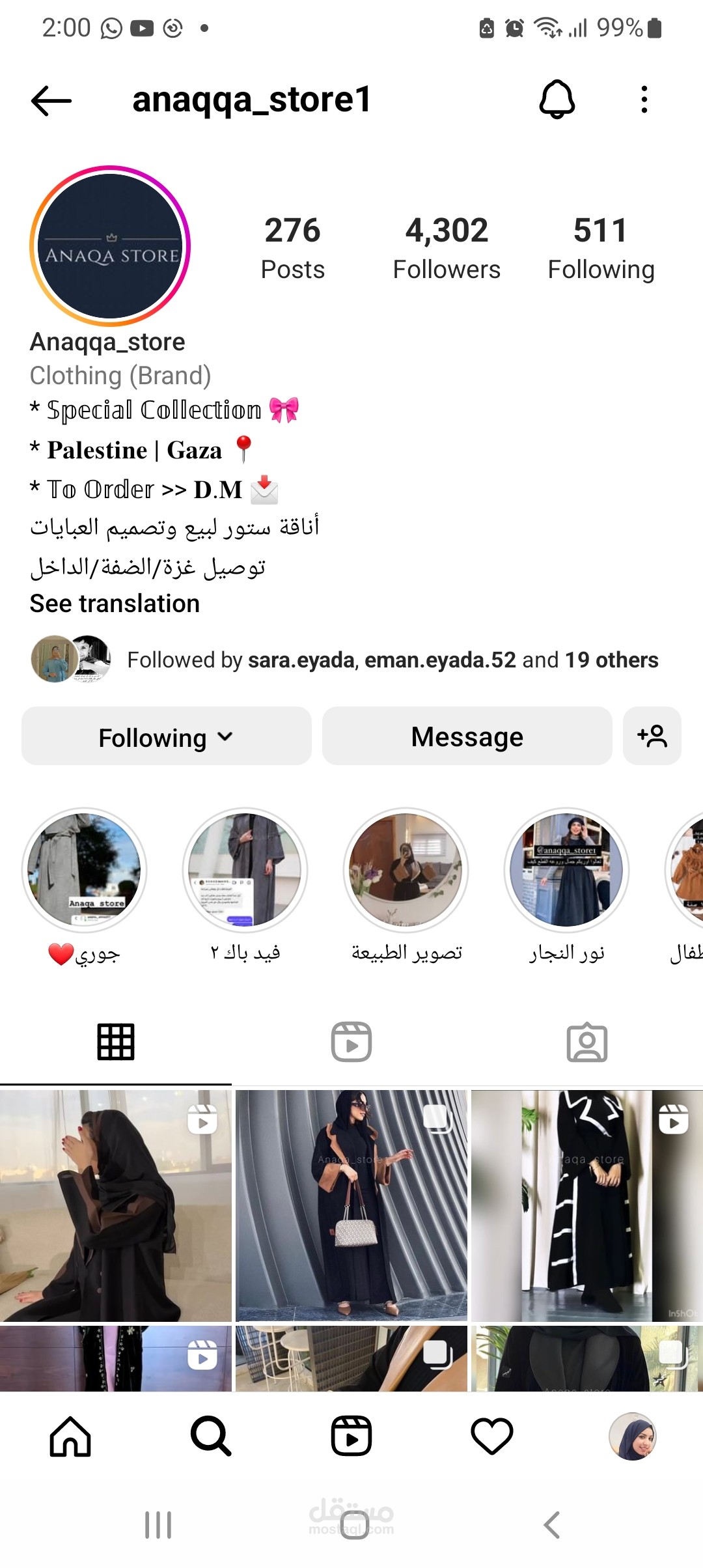Message this store
The image size is (703, 1568).
(467, 736)
